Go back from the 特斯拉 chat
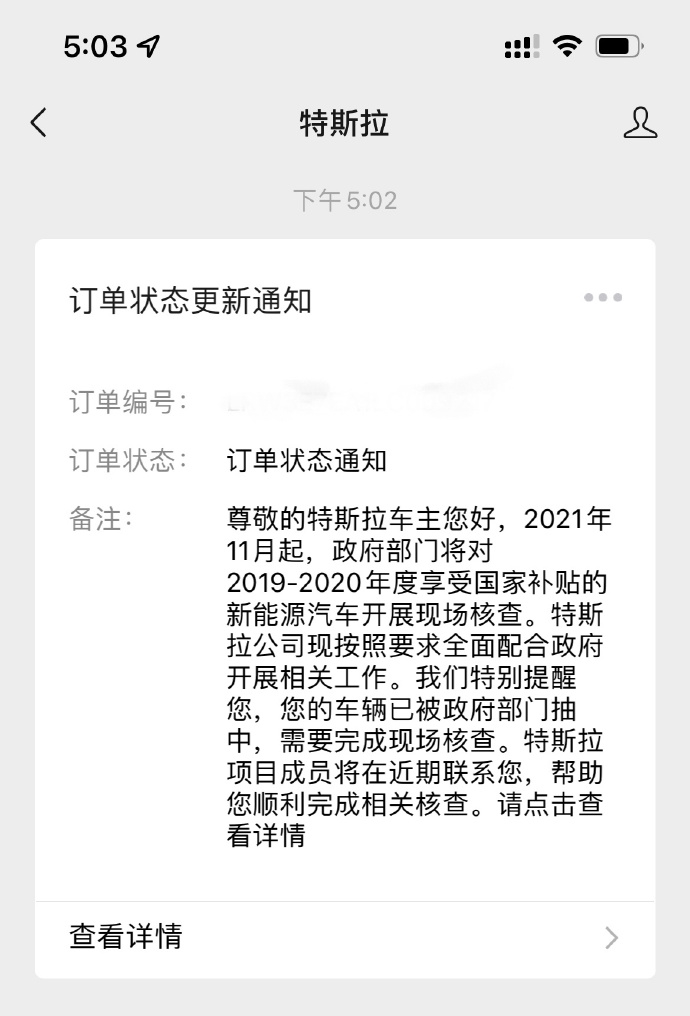 point(39,123)
